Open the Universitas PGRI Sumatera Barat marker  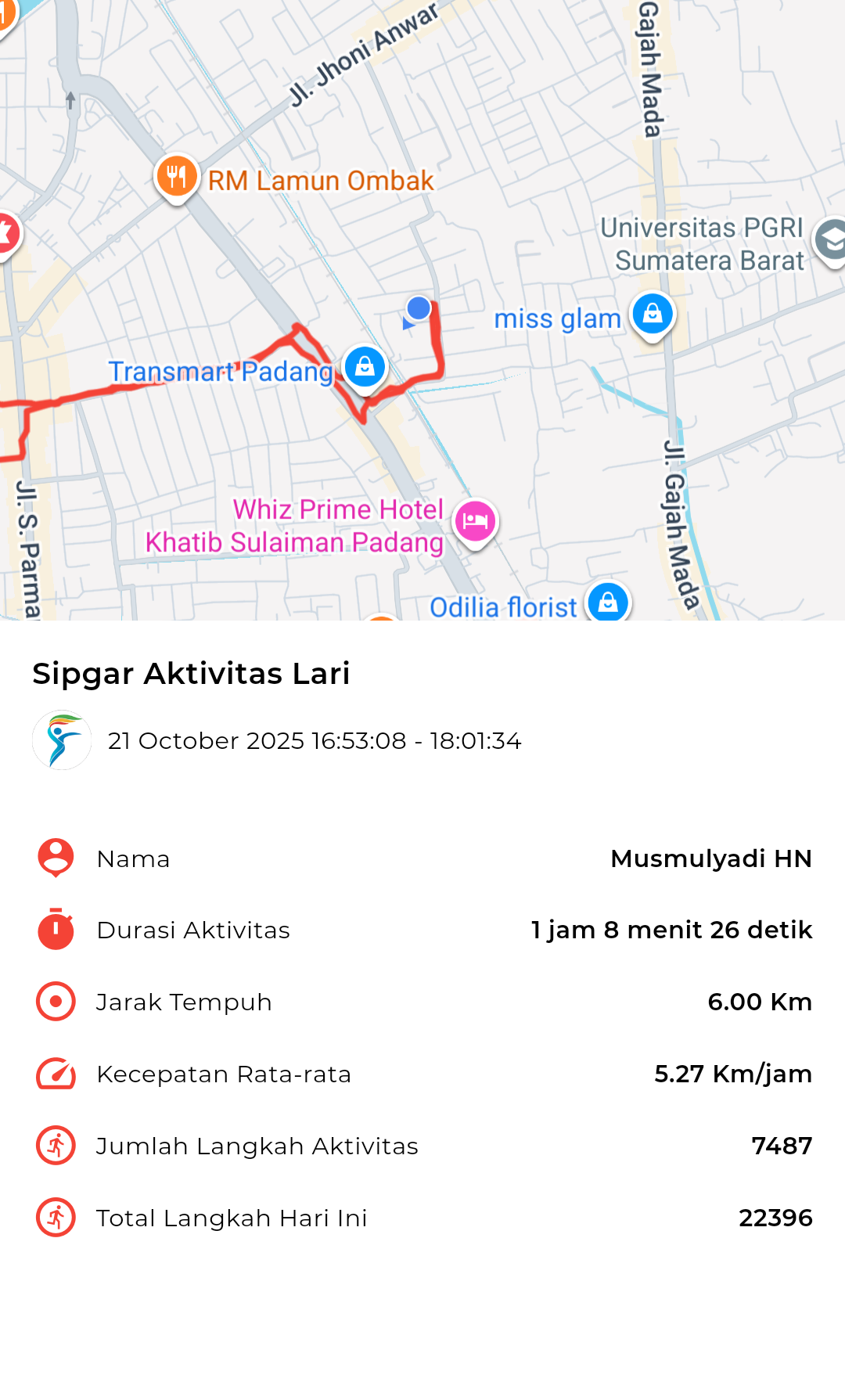click(x=831, y=240)
